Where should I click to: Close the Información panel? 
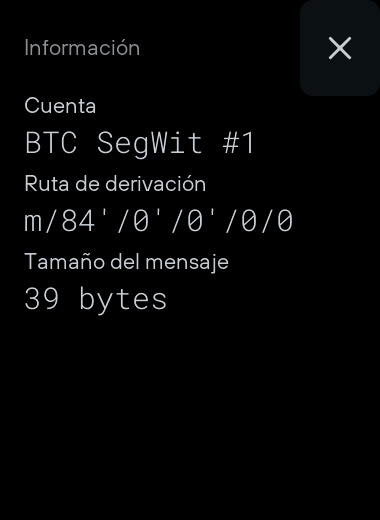pos(340,48)
